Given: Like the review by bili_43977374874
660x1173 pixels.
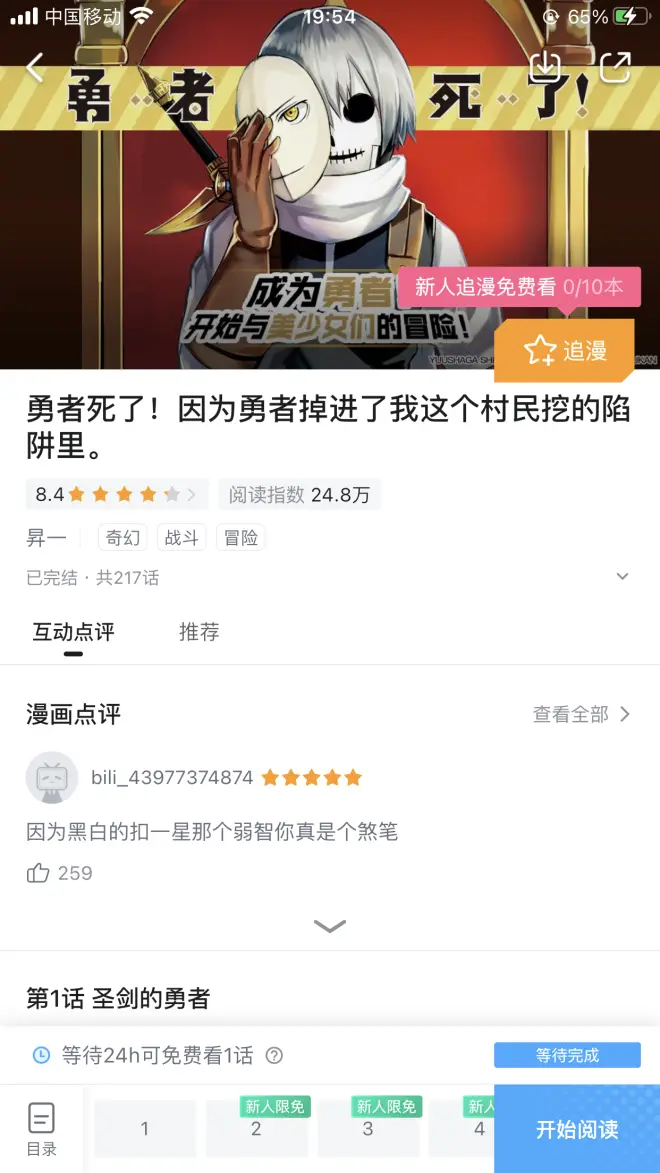Looking at the screenshot, I should point(39,873).
